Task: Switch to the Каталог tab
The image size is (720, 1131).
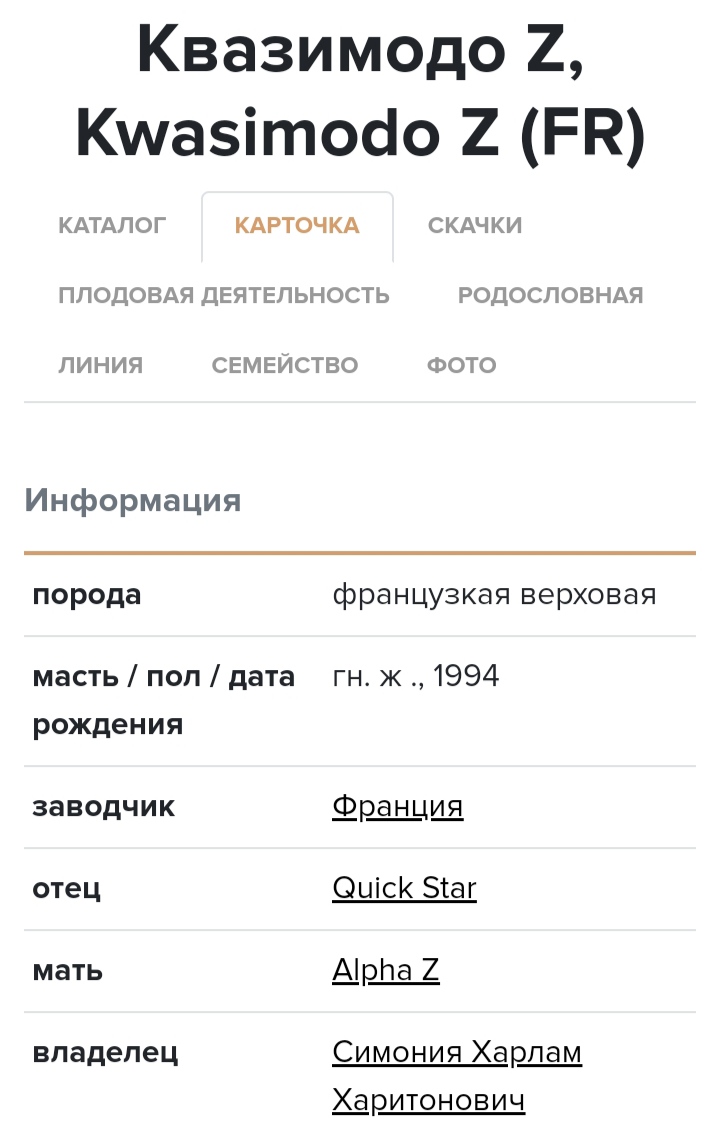Action: (112, 226)
